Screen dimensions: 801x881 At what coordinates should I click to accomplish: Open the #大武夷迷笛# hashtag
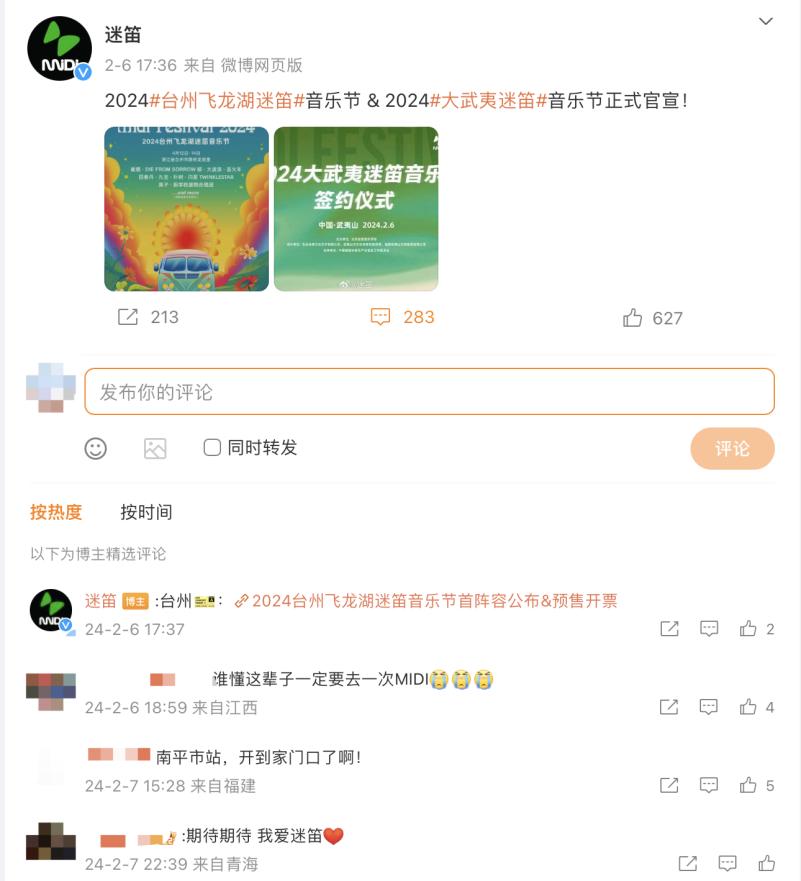[x=488, y=101]
